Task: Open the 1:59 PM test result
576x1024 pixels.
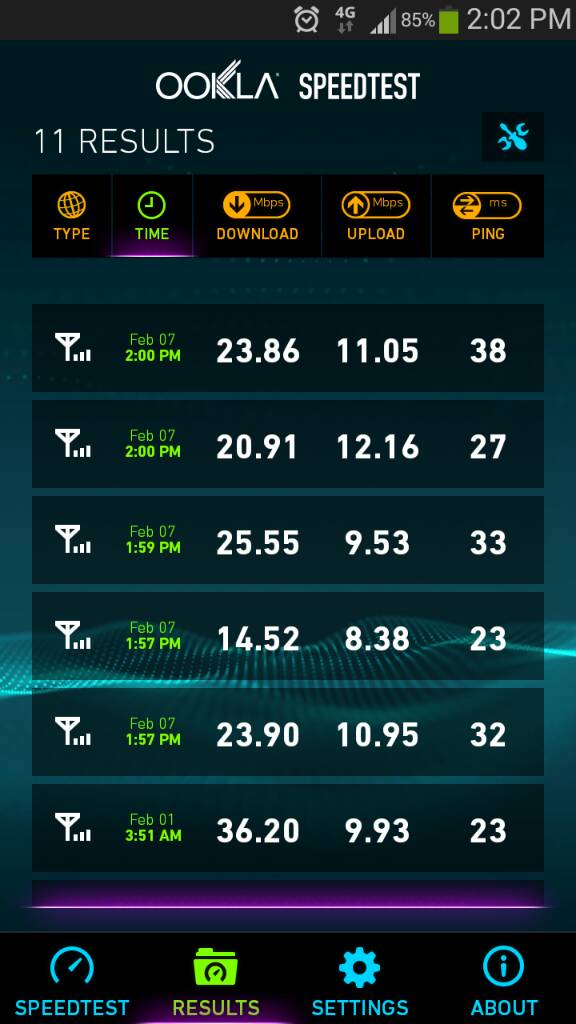Action: pyautogui.click(x=288, y=540)
